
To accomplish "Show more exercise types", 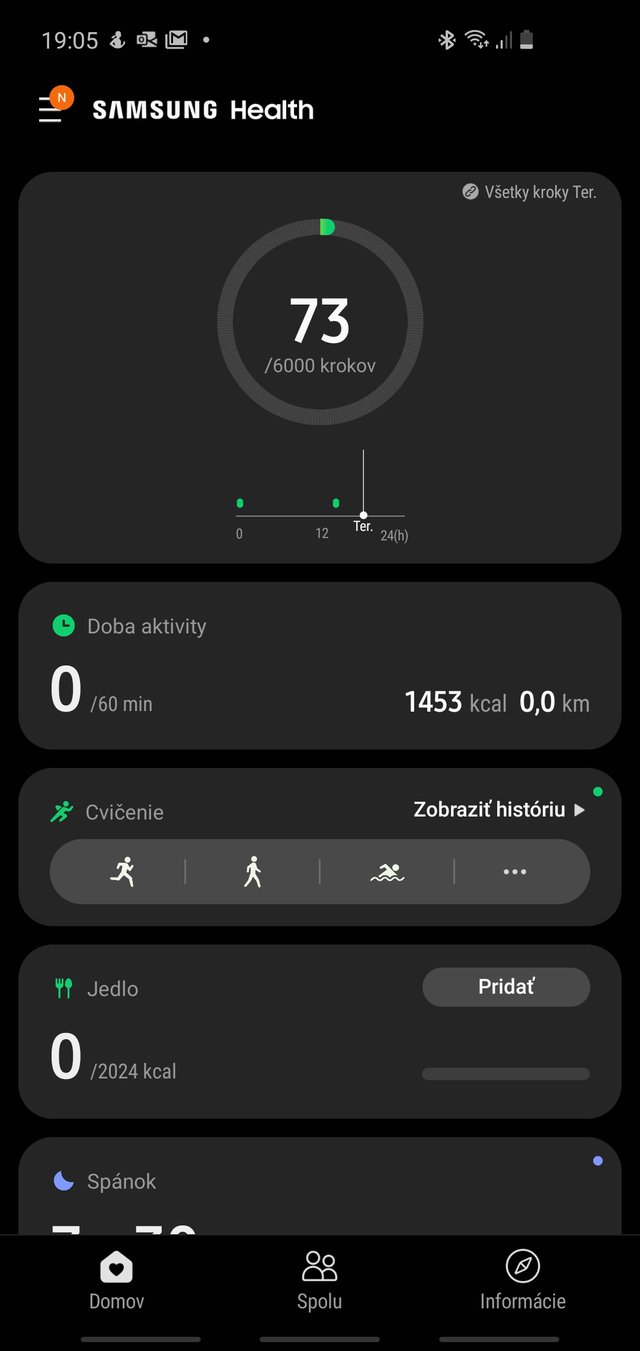I will (515, 872).
